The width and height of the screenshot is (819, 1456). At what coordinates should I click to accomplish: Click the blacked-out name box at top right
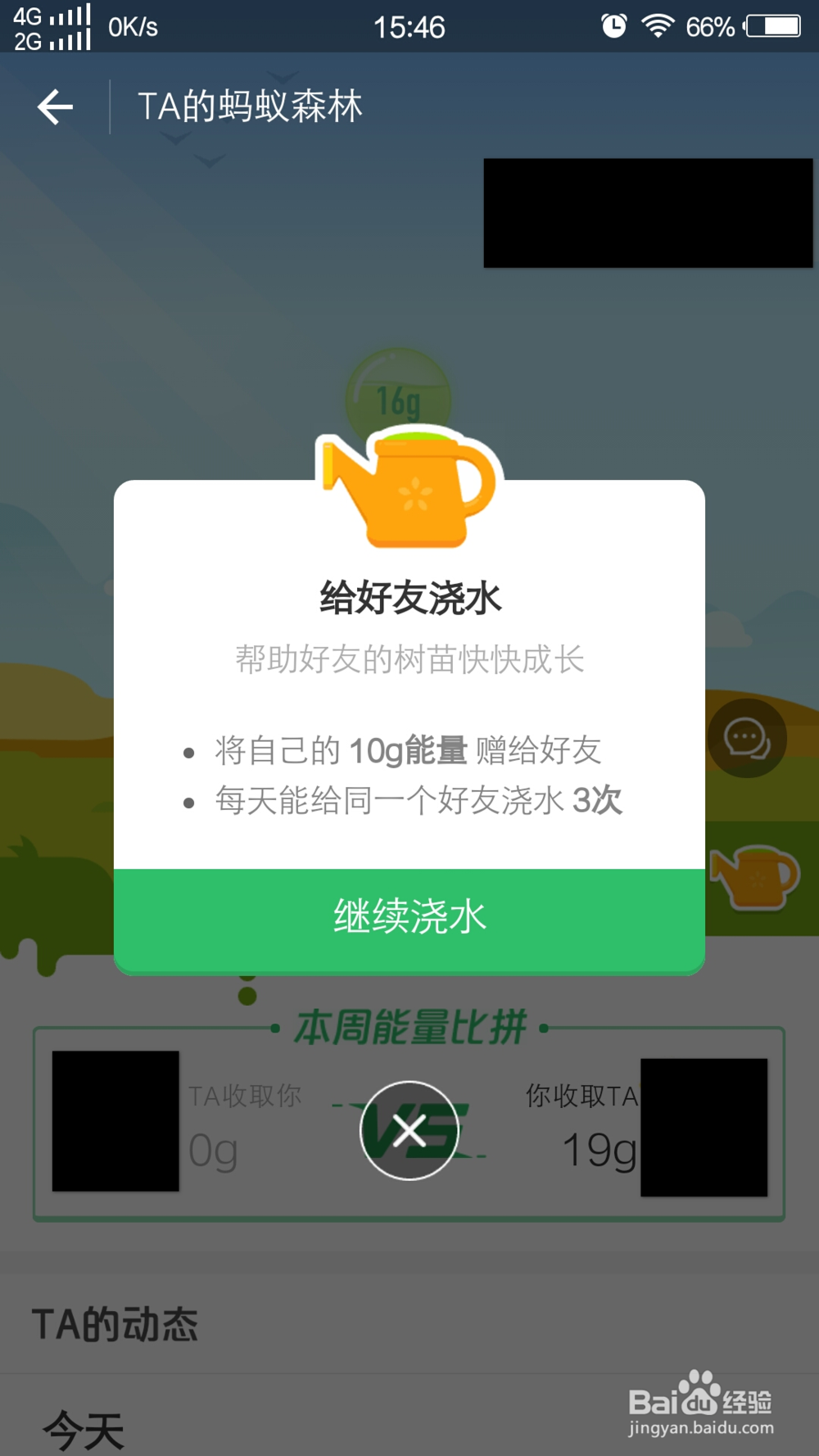tap(645, 211)
